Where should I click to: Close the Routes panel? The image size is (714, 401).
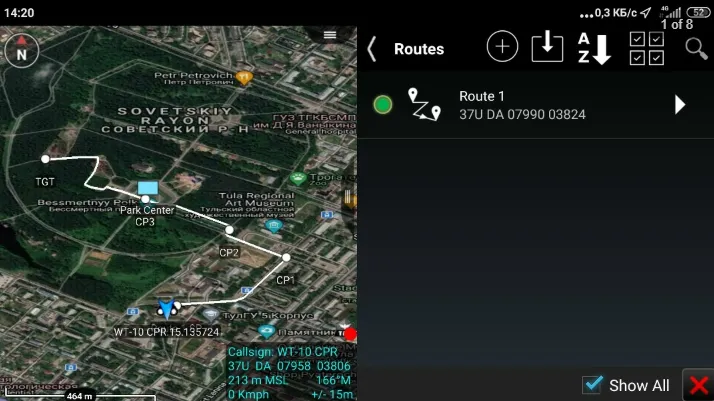[x=697, y=385]
